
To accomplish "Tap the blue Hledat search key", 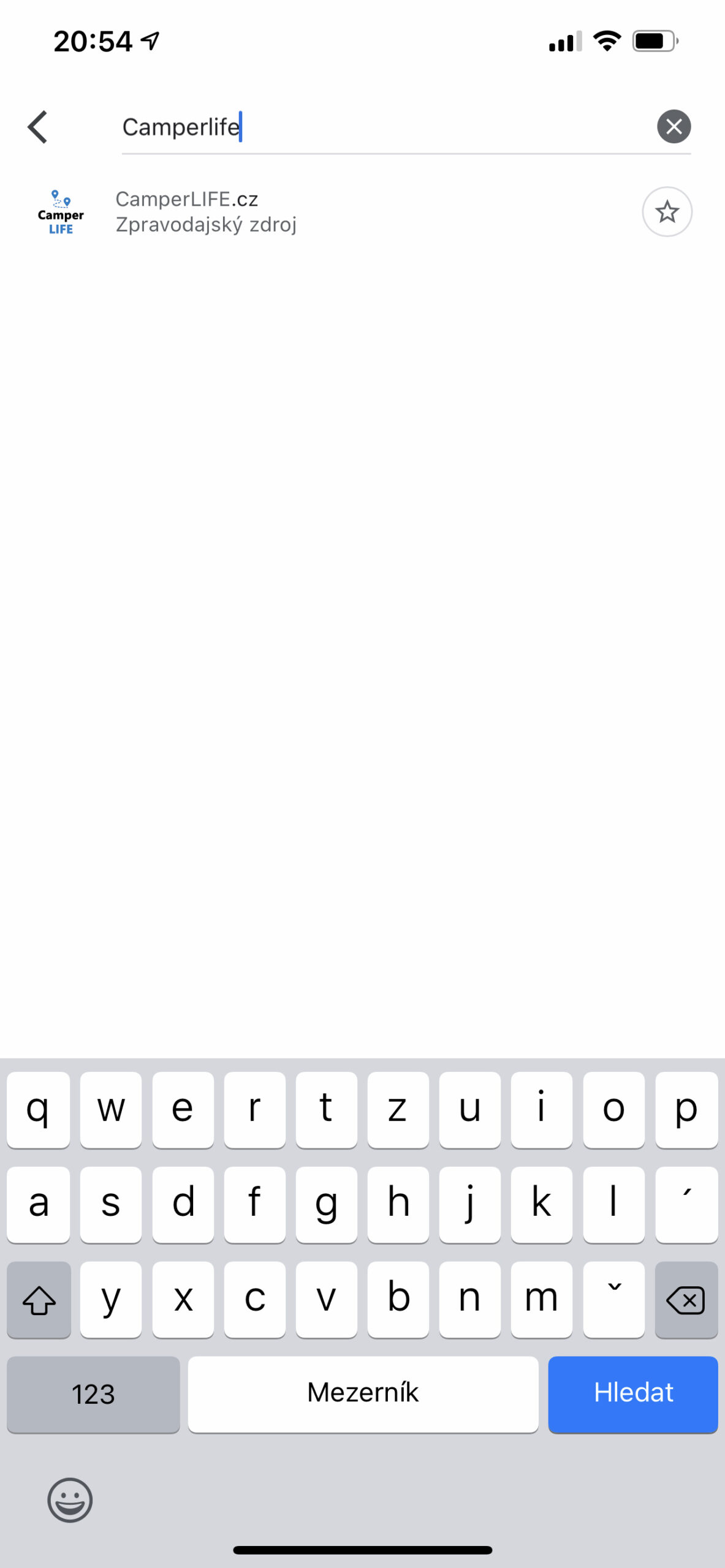I will [x=632, y=1393].
